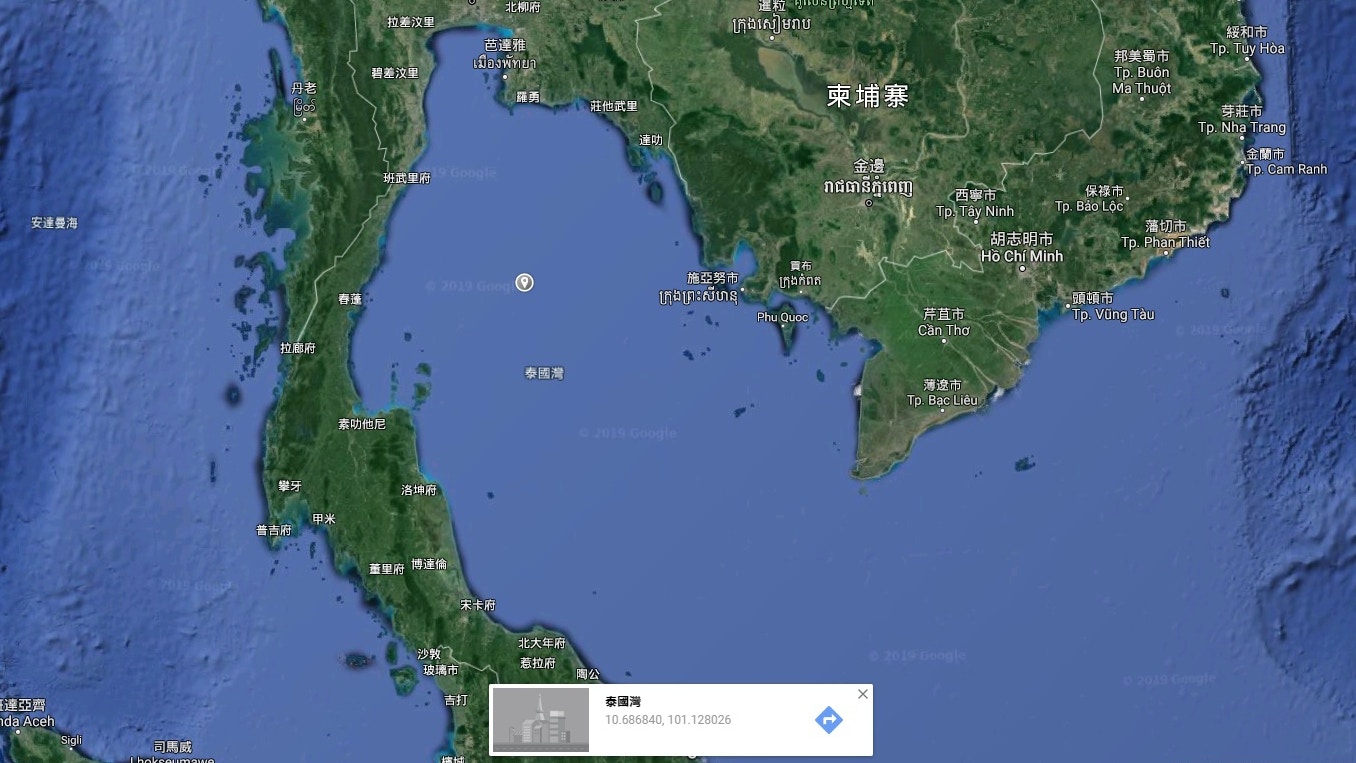Get directions to 泰國灣
The width and height of the screenshot is (1356, 763).
(x=829, y=719)
